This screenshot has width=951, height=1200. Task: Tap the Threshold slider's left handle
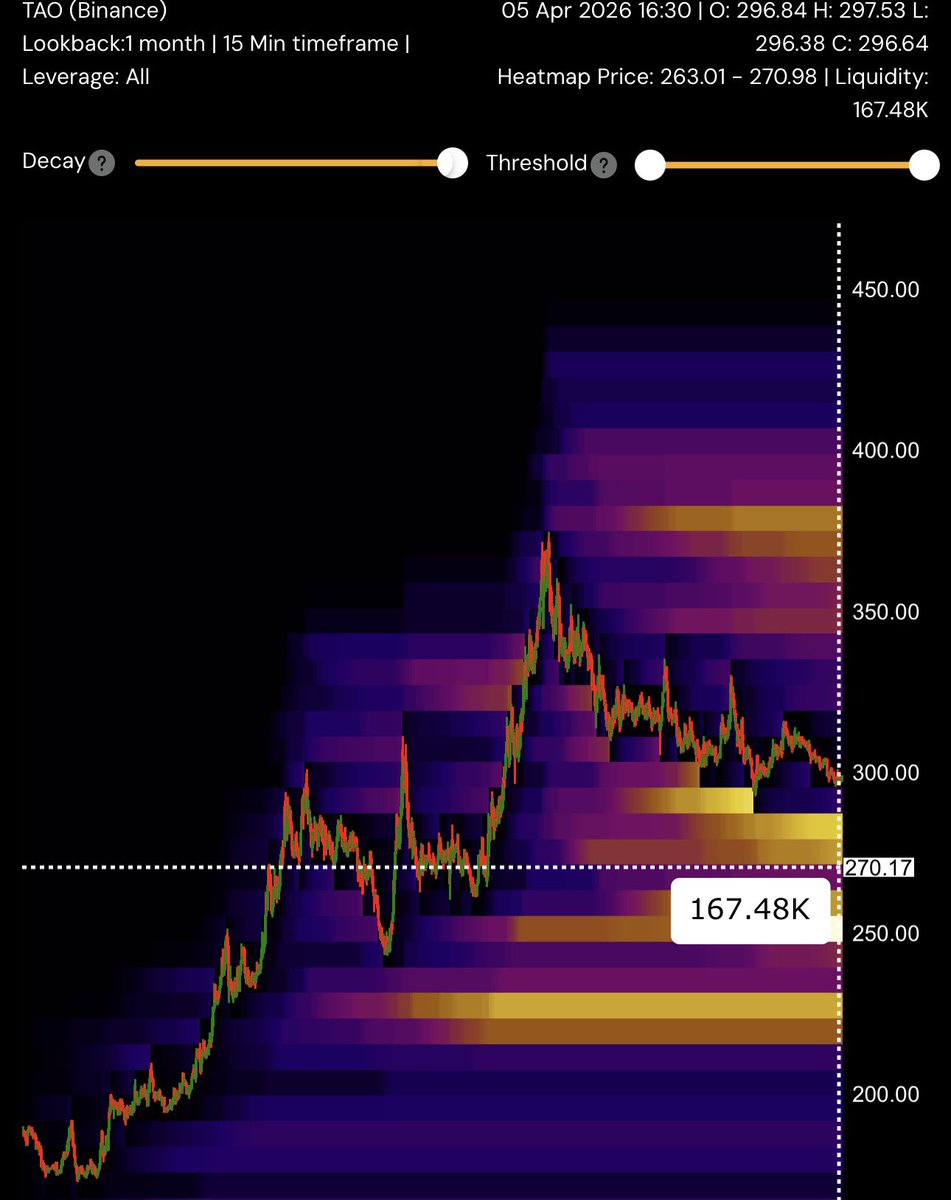click(651, 165)
